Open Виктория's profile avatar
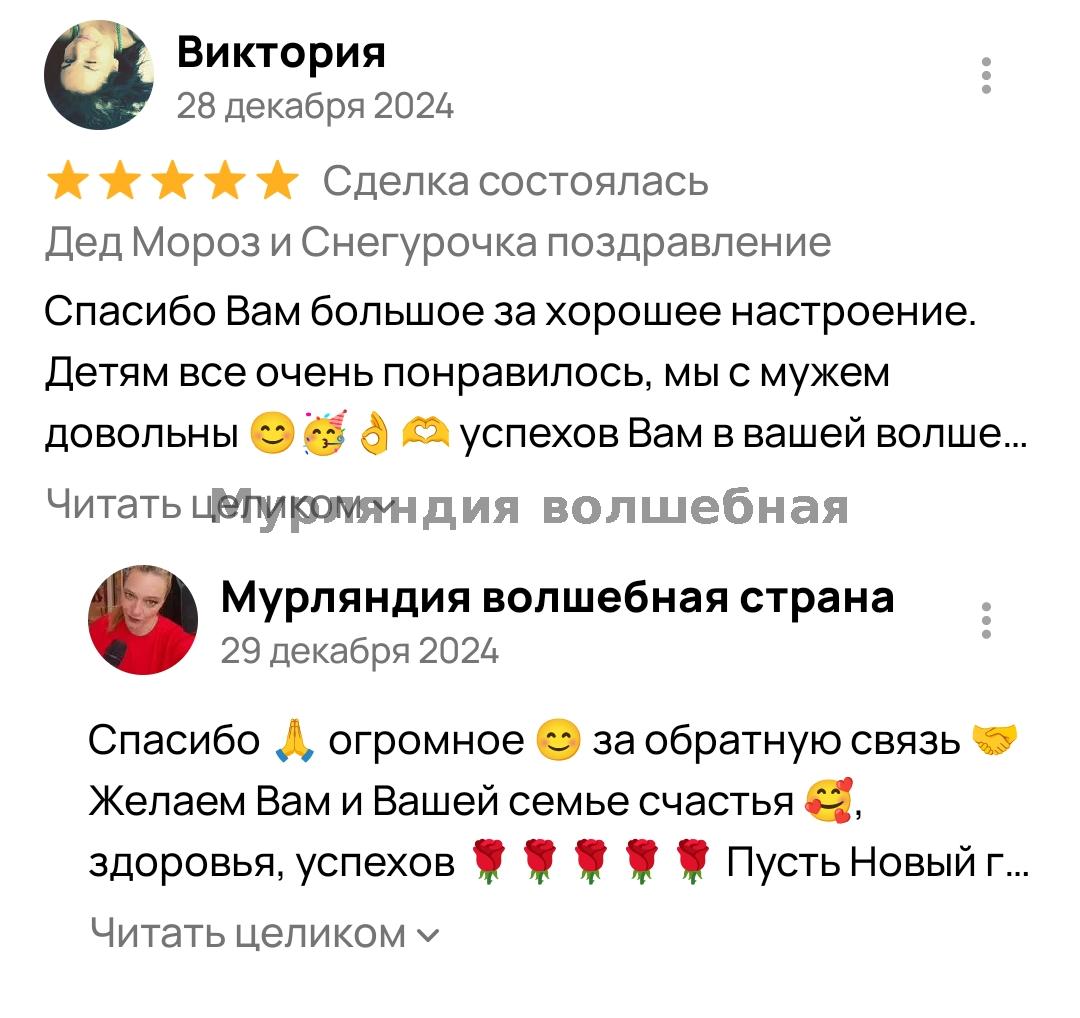 (x=99, y=76)
